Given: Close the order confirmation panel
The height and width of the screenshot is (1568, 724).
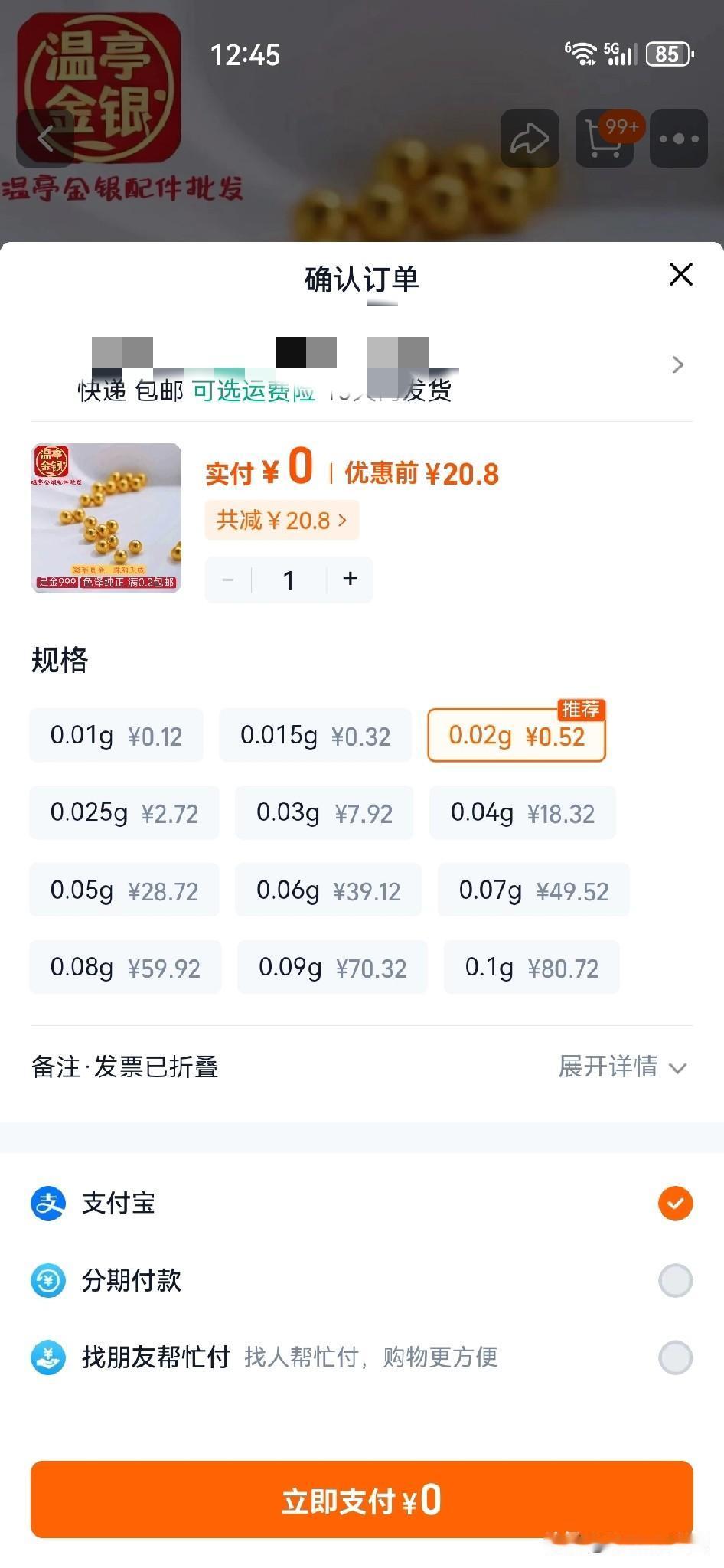Looking at the screenshot, I should pos(680,275).
